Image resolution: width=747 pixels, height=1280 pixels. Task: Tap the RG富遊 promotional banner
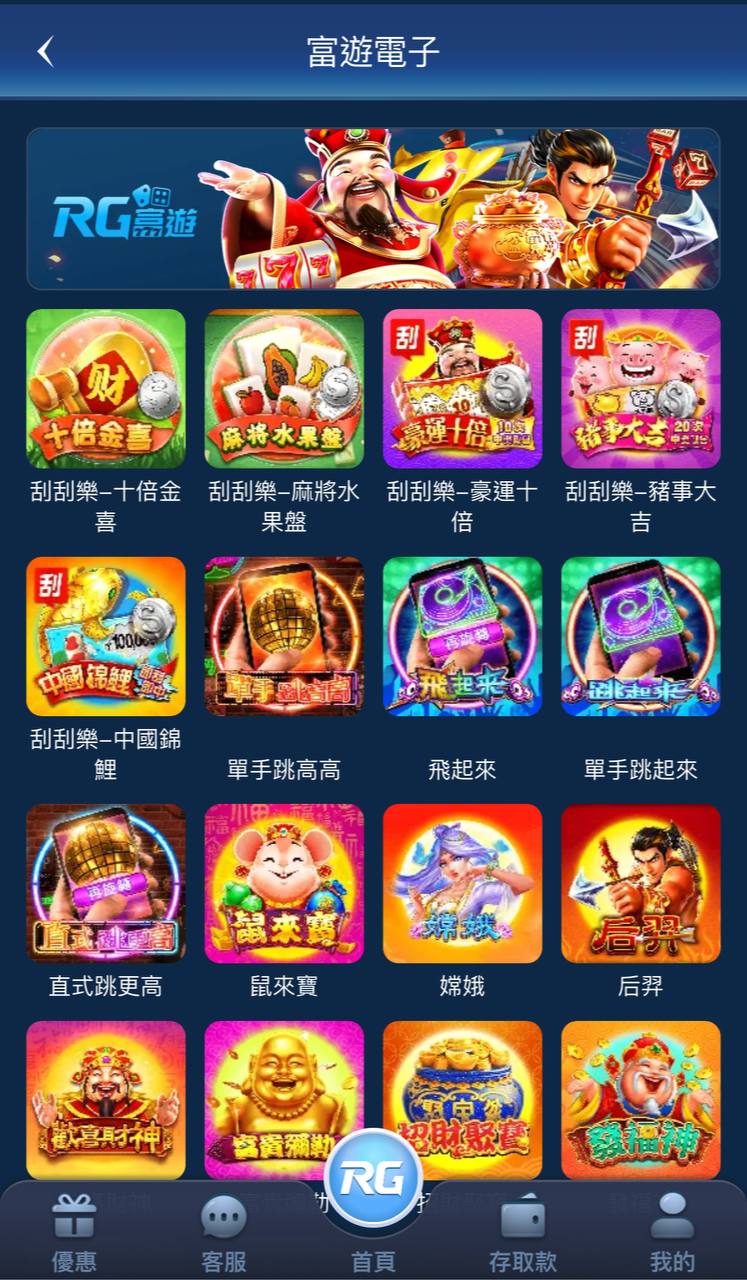pos(373,207)
